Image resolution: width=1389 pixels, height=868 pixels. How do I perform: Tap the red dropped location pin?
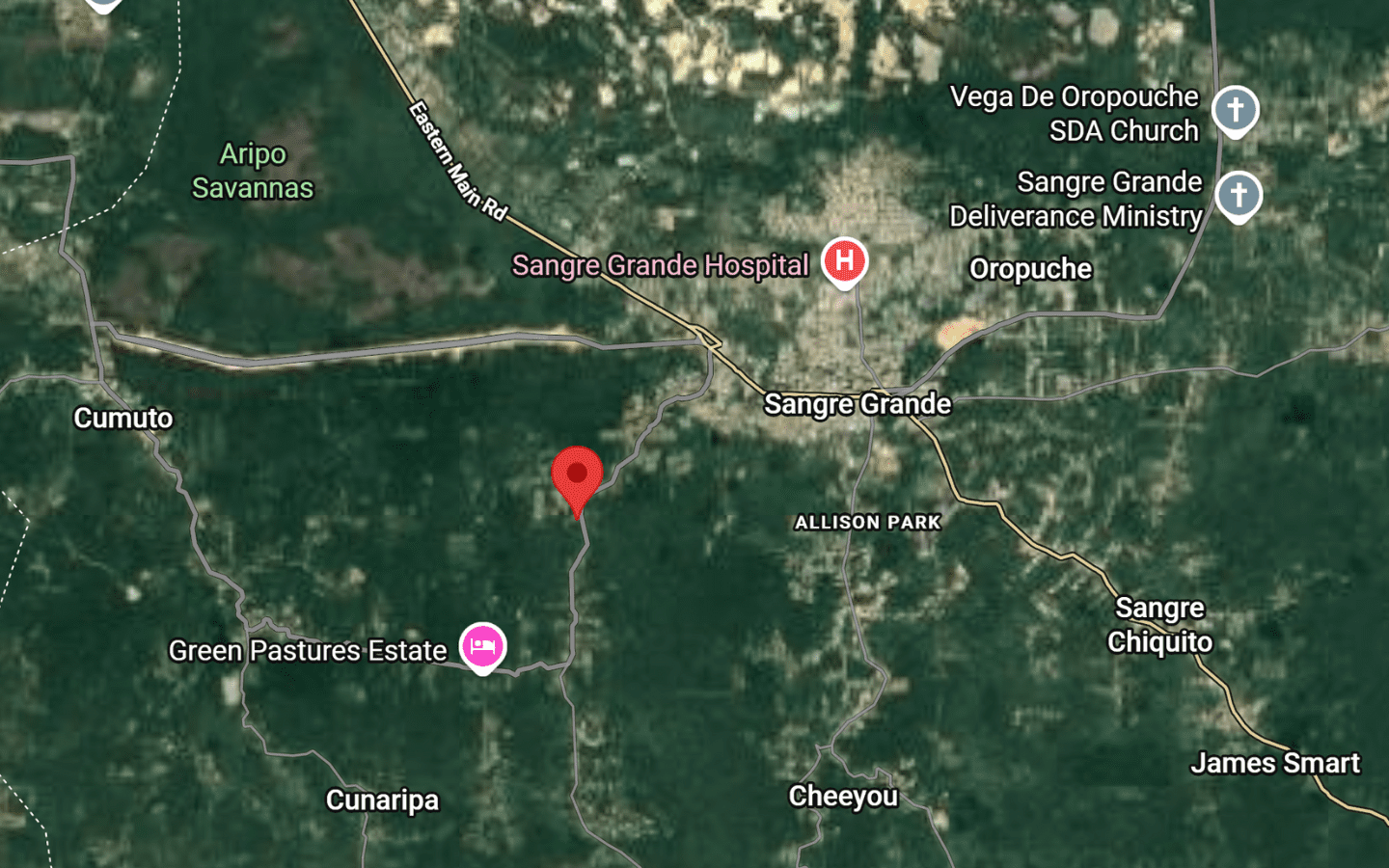pyautogui.click(x=577, y=476)
